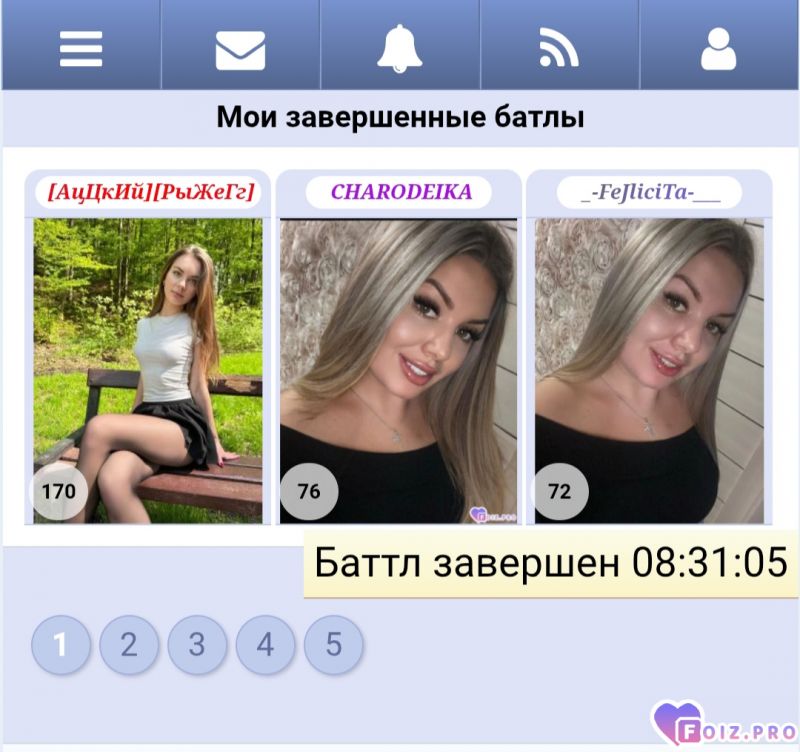Go to page 2
This screenshot has width=800, height=752.
click(x=129, y=645)
